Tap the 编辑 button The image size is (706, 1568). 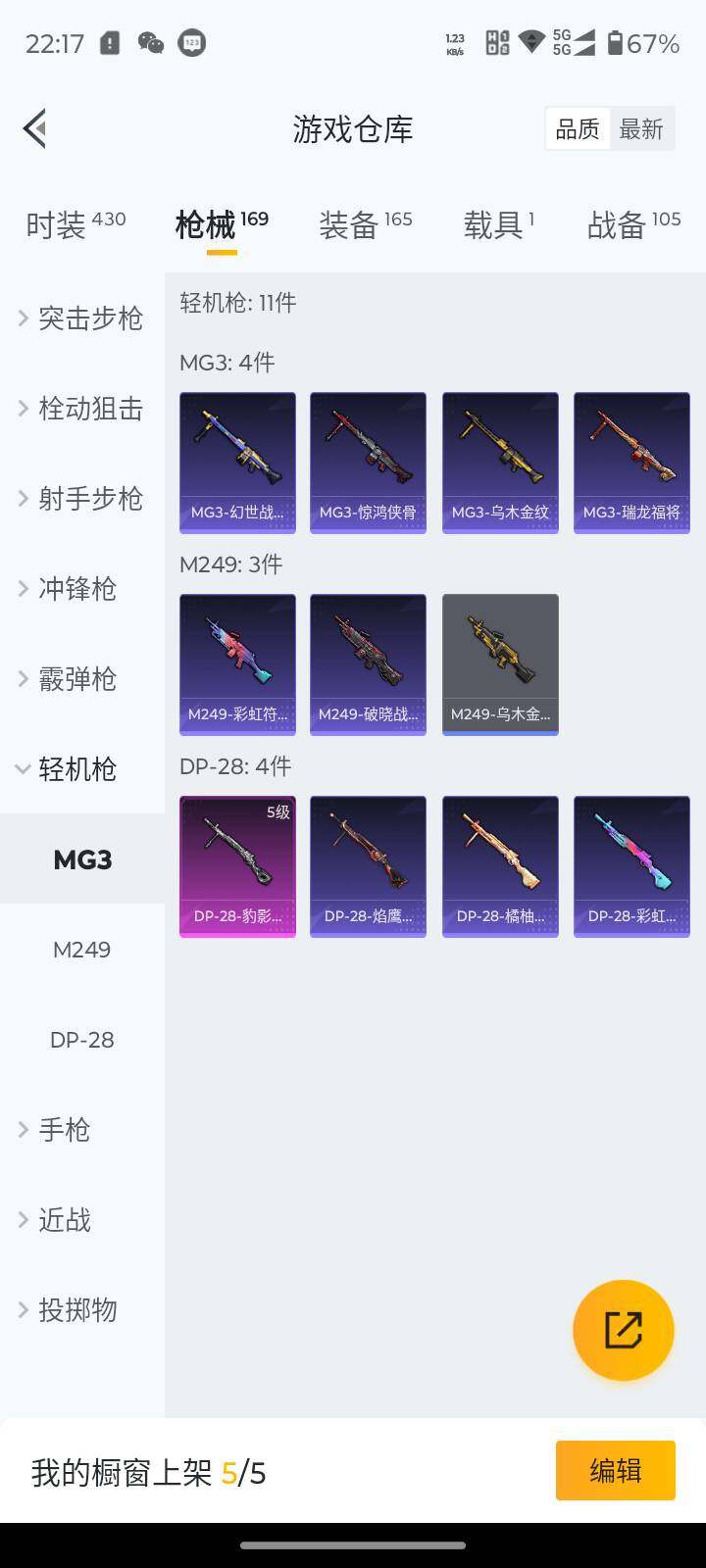point(615,1470)
